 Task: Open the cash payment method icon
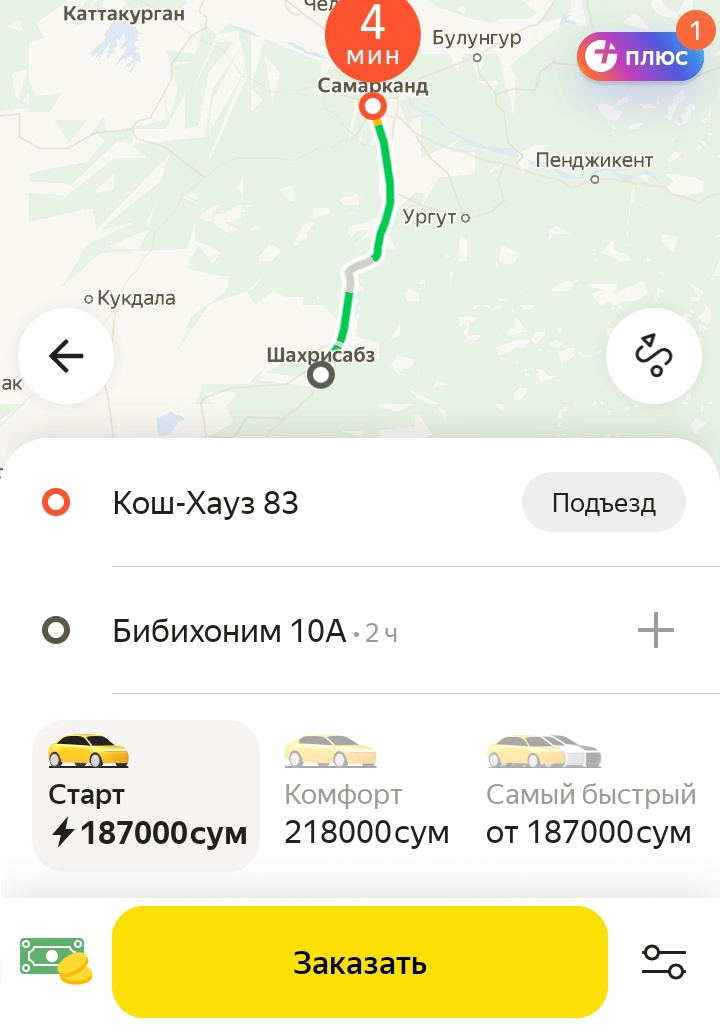point(55,961)
